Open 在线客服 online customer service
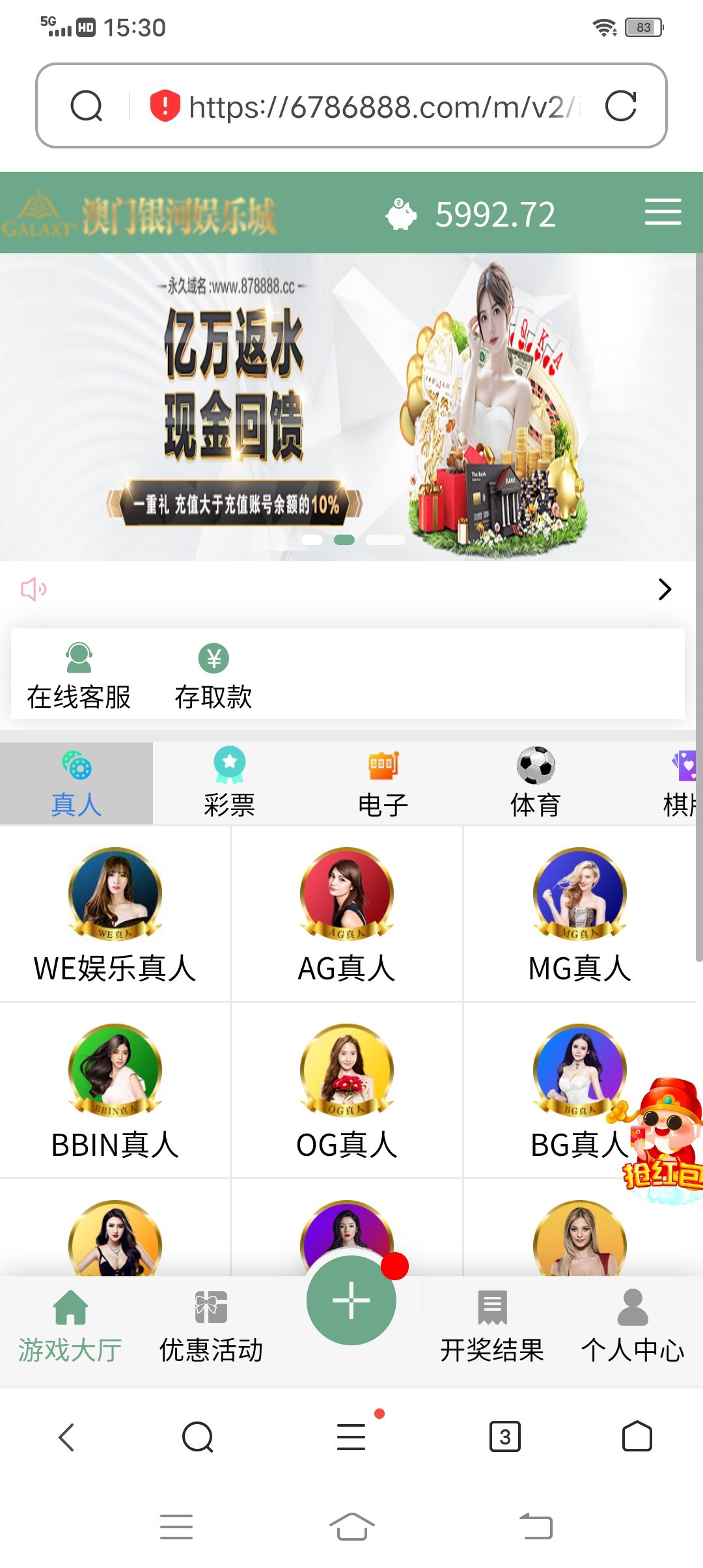 pyautogui.click(x=79, y=676)
